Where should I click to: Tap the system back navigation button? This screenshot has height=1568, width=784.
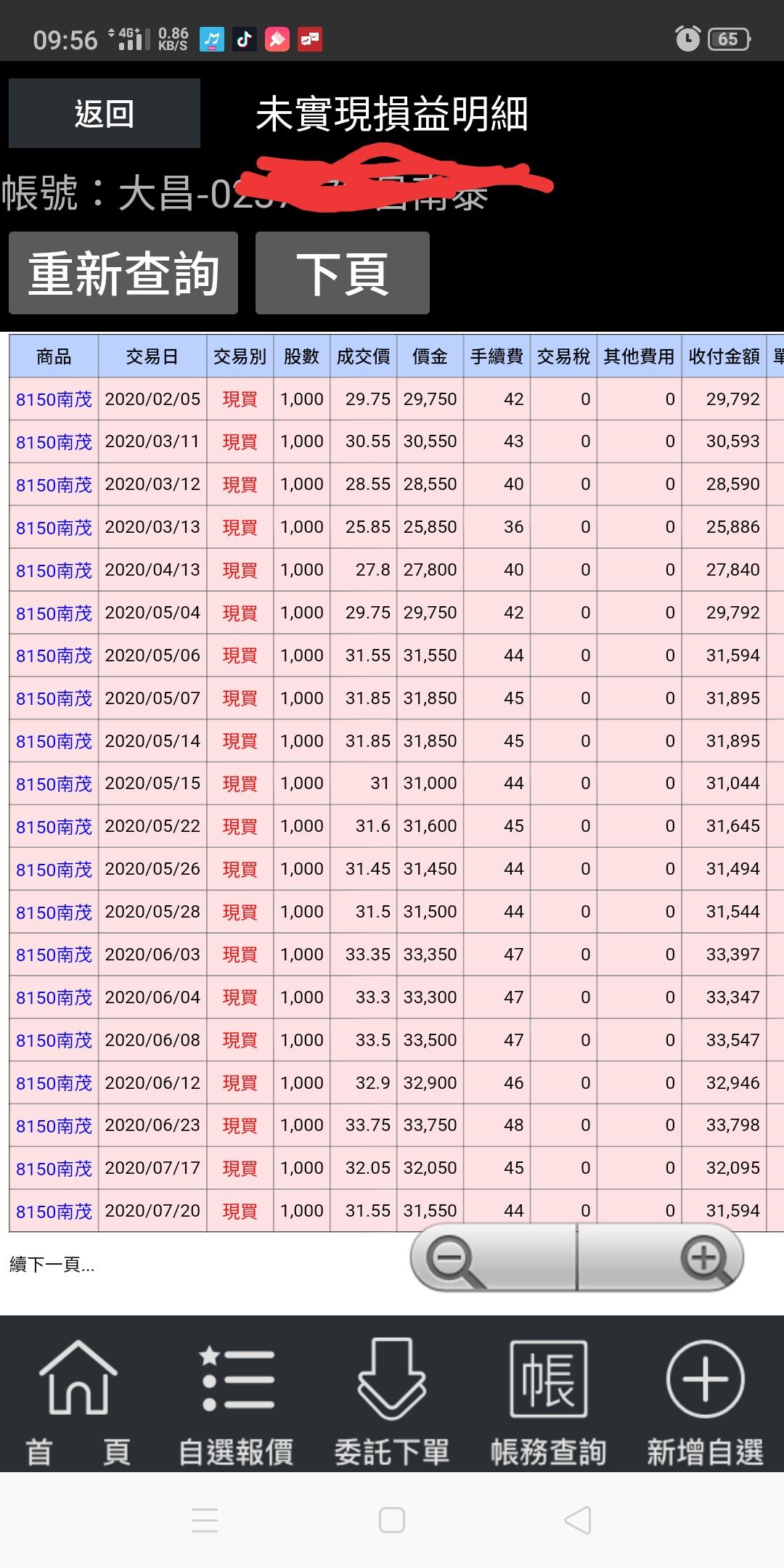(x=579, y=1520)
